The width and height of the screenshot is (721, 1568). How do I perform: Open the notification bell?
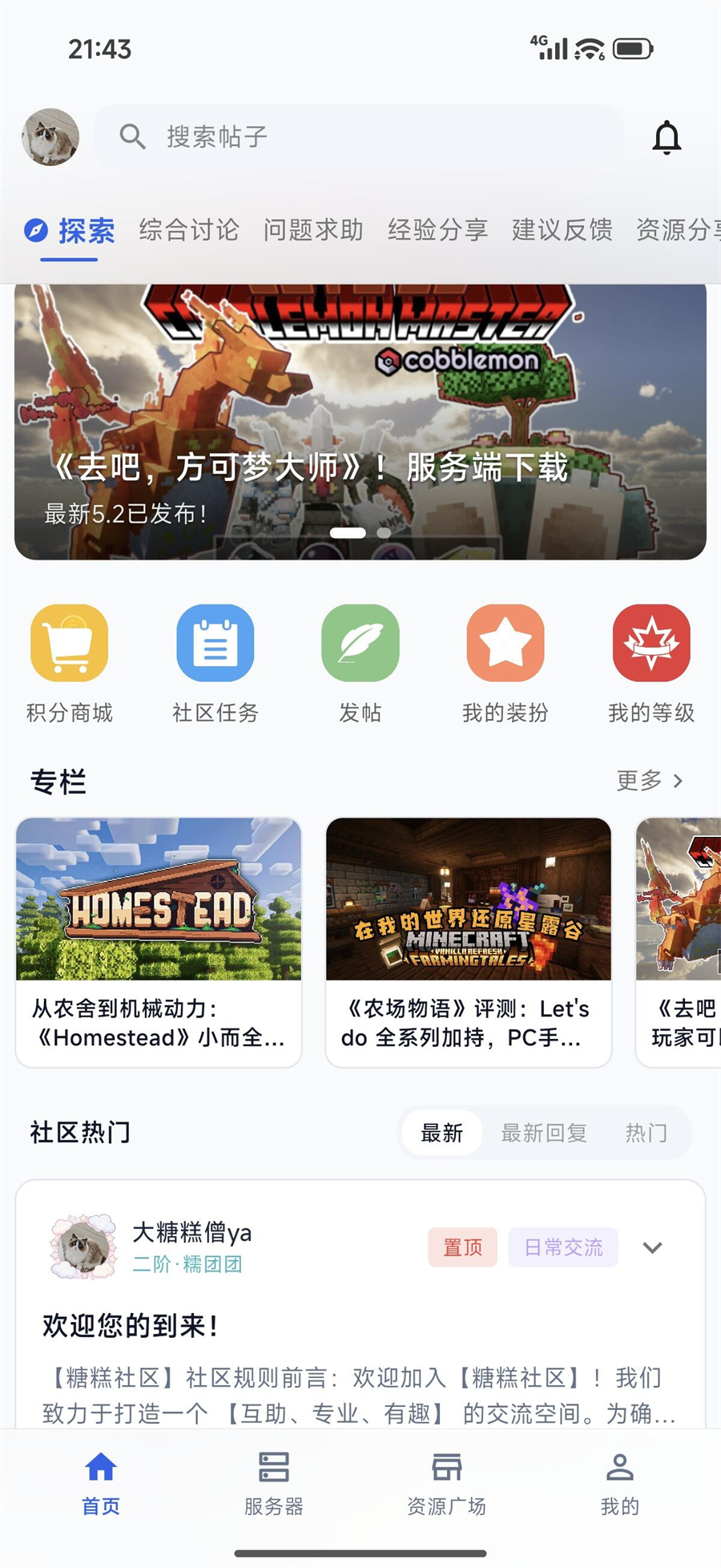(667, 137)
